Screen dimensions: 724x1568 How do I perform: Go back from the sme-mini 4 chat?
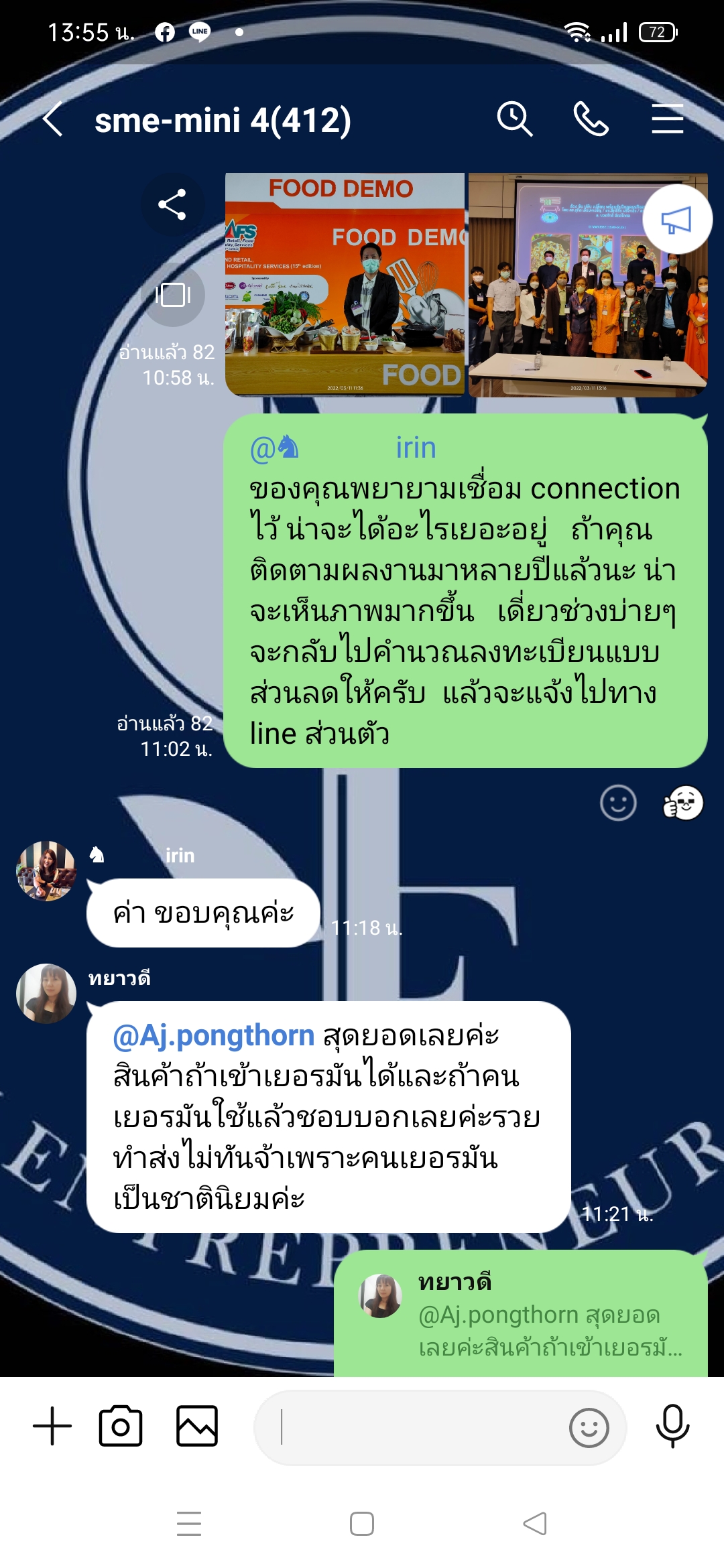pos(53,120)
